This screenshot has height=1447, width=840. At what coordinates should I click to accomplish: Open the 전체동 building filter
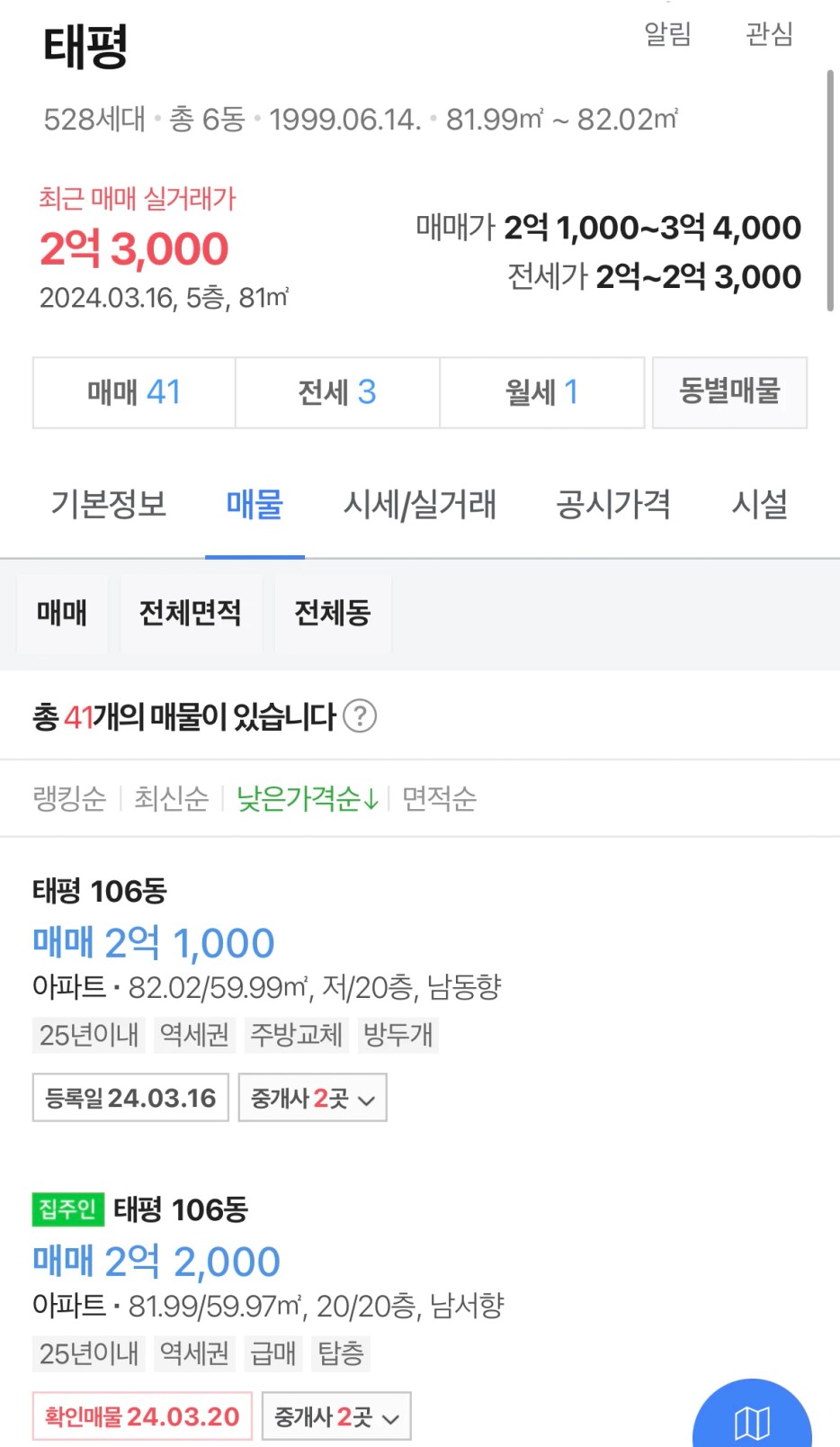[333, 614]
